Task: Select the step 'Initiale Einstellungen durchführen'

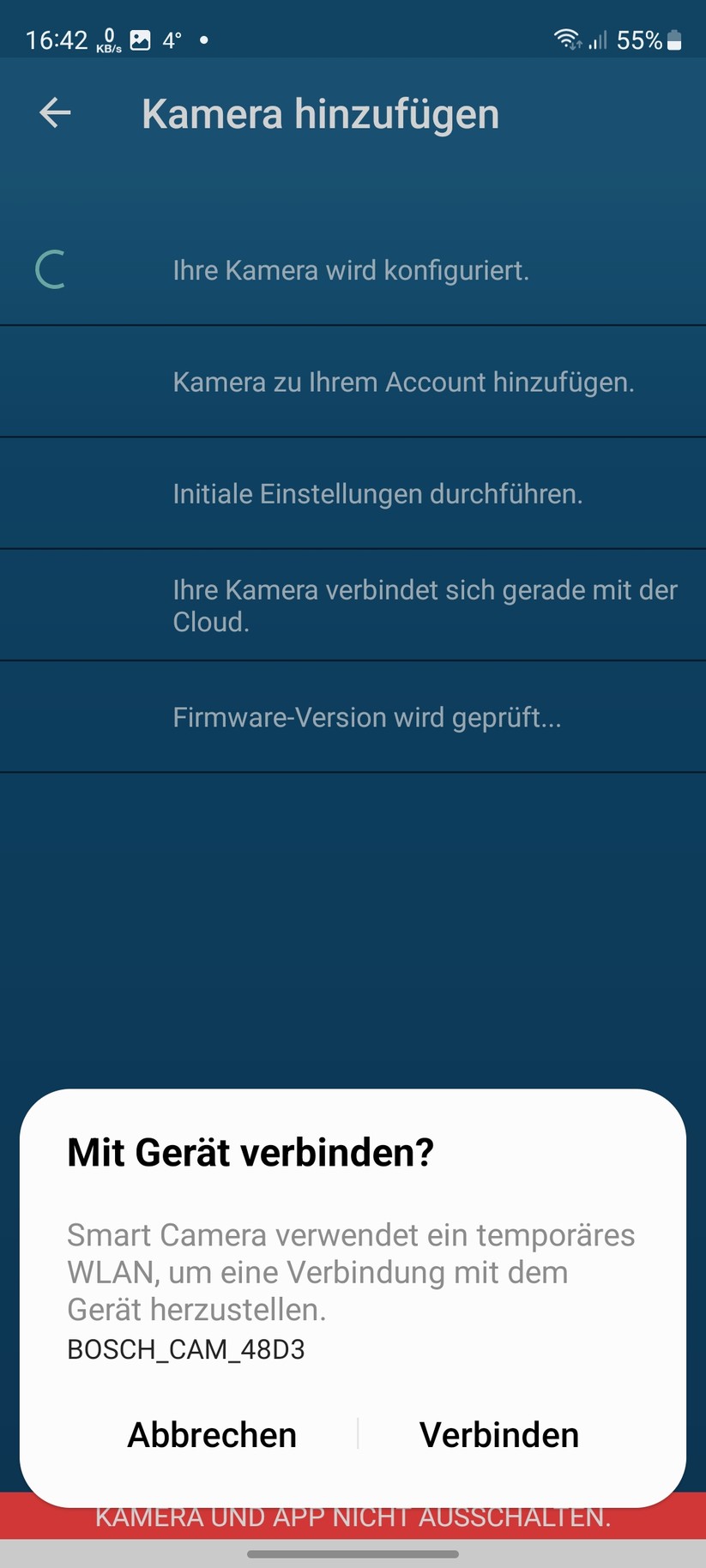Action: click(378, 493)
